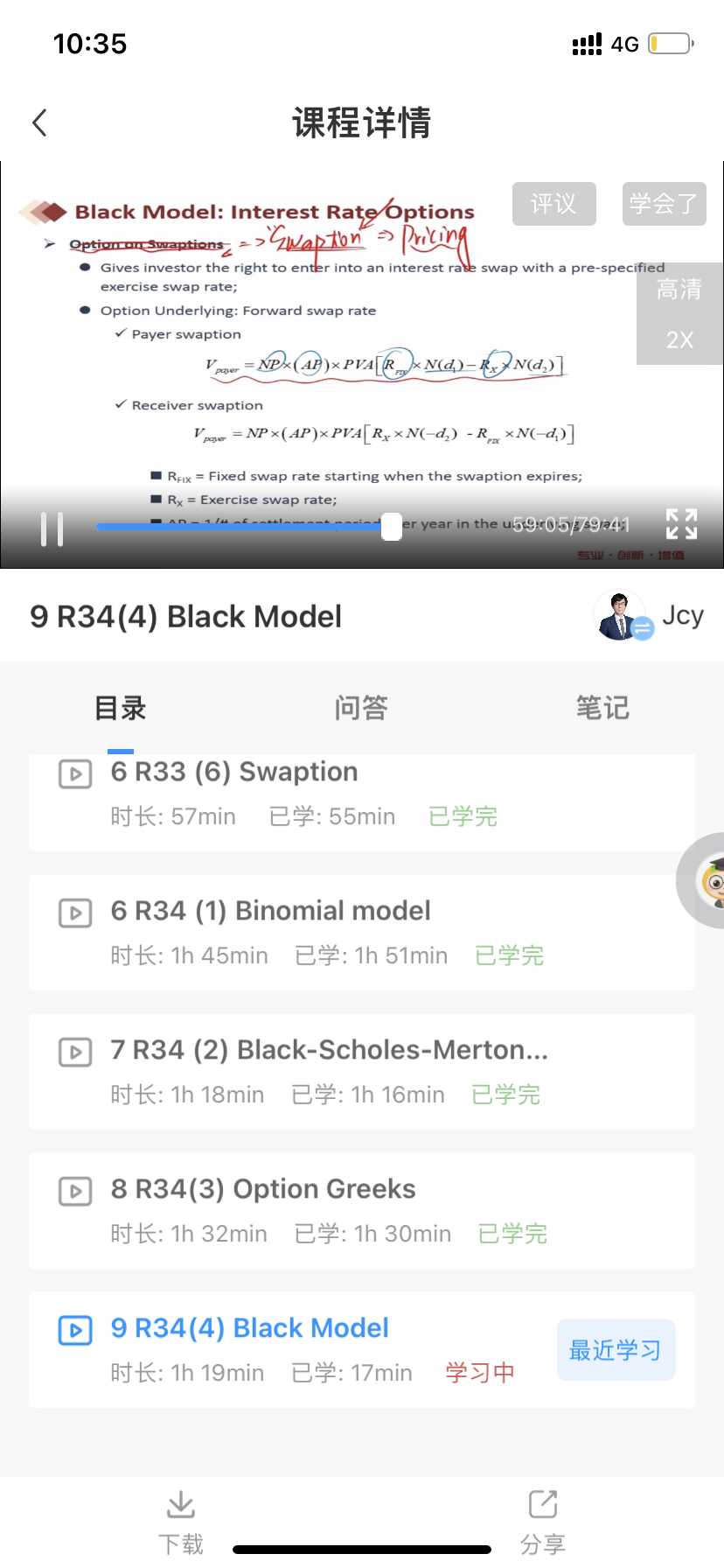Go back from course details

(x=39, y=122)
